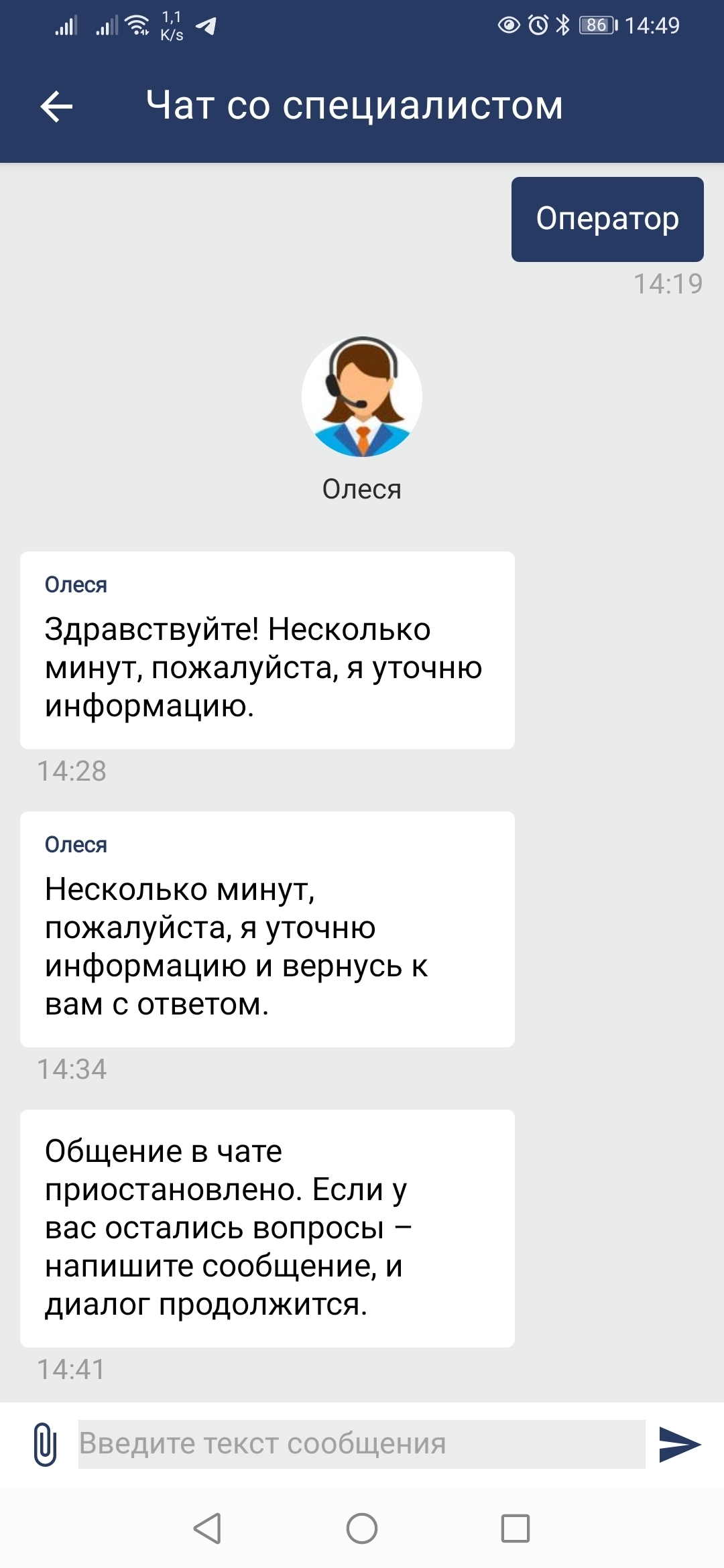The image size is (724, 1568).
Task: Open recent apps from navigation bar
Action: pos(515,1528)
